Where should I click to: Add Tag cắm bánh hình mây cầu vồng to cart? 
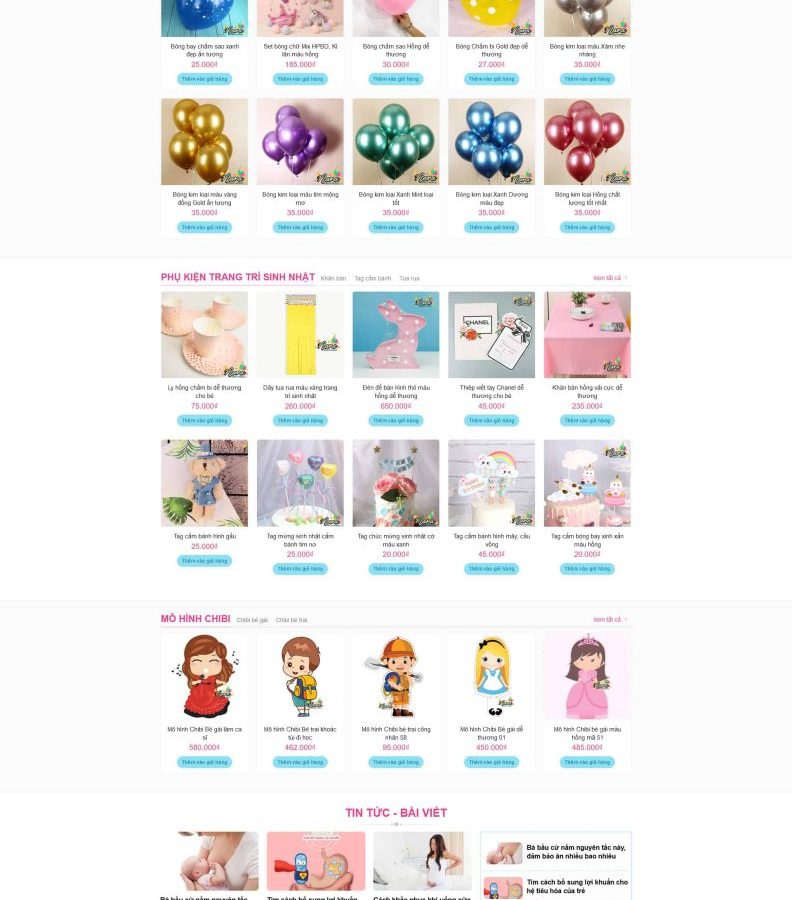tap(491, 569)
